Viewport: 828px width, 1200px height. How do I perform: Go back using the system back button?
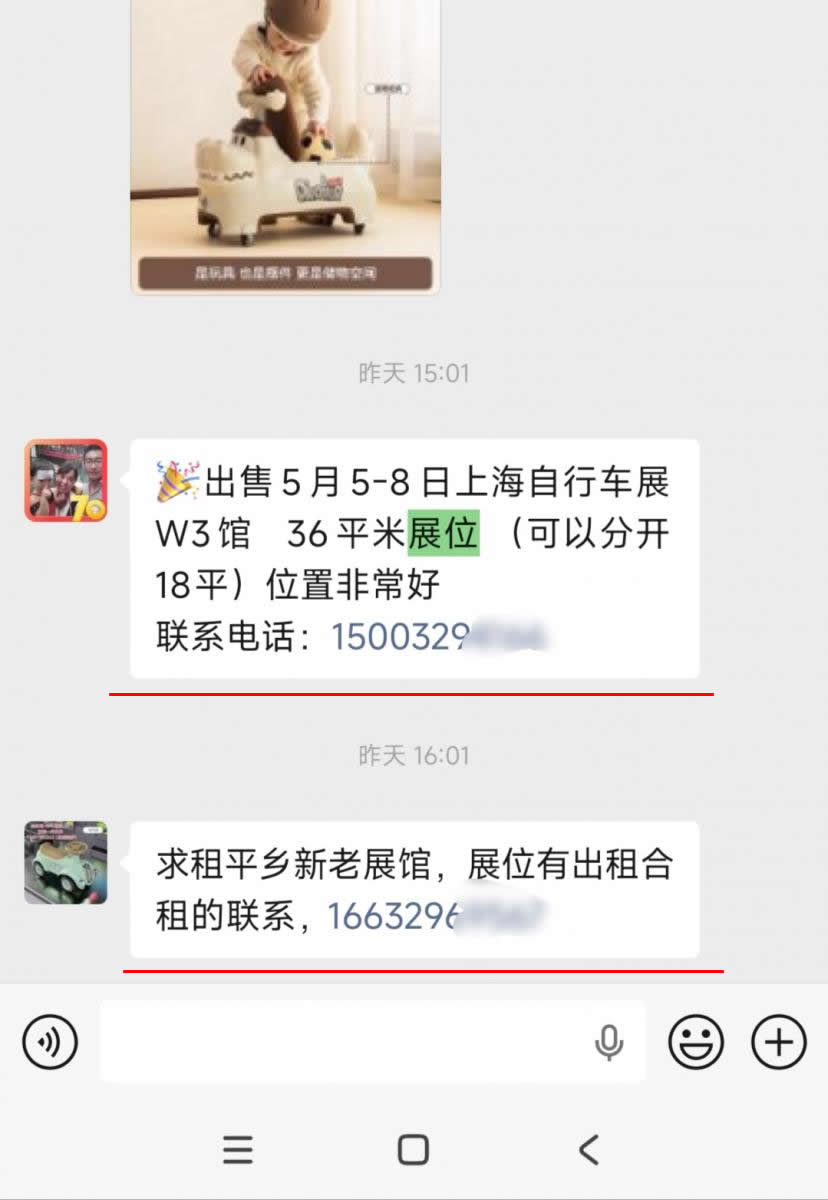[589, 1150]
